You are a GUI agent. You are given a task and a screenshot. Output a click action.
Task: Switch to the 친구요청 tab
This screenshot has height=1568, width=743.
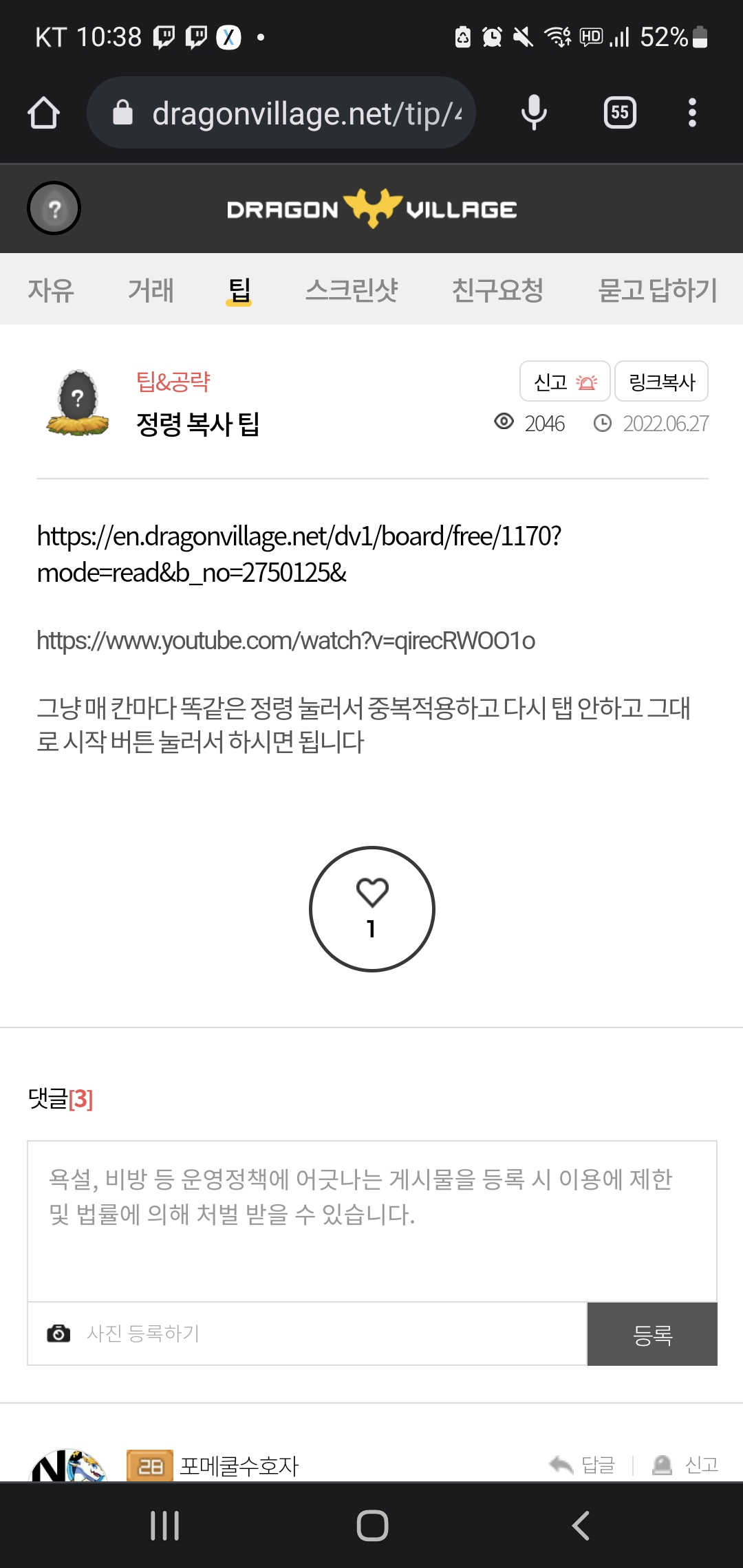[497, 290]
